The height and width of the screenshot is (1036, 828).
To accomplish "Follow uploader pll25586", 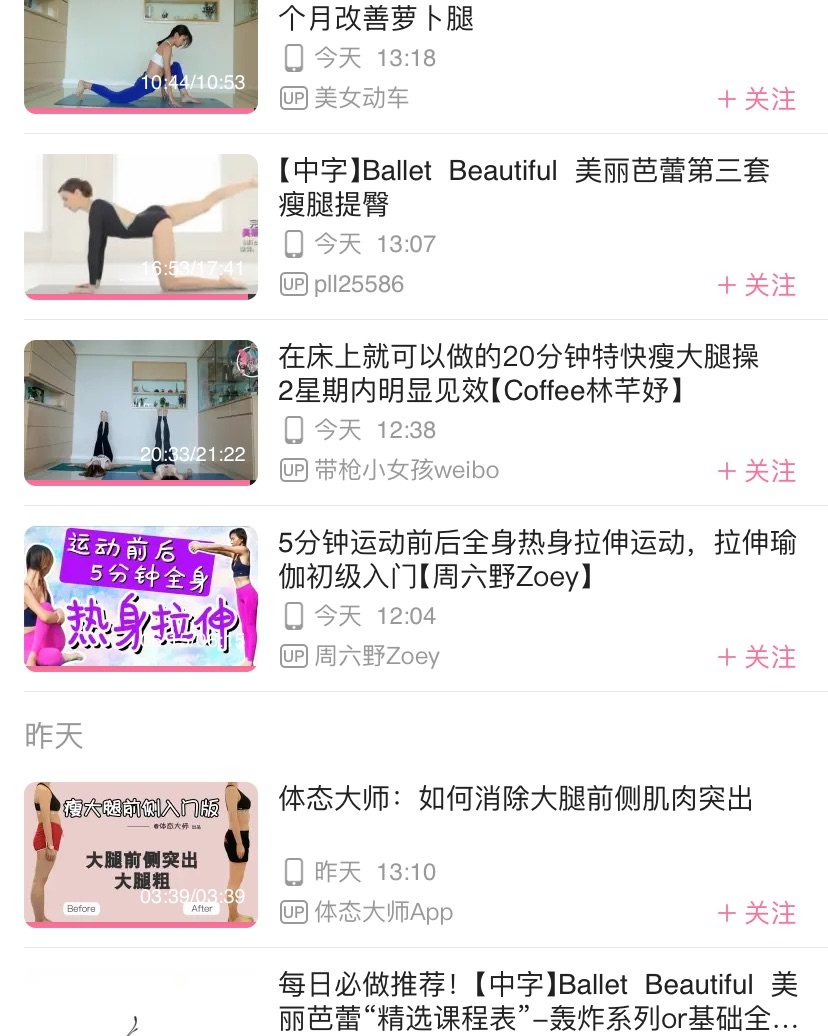I will tap(757, 285).
